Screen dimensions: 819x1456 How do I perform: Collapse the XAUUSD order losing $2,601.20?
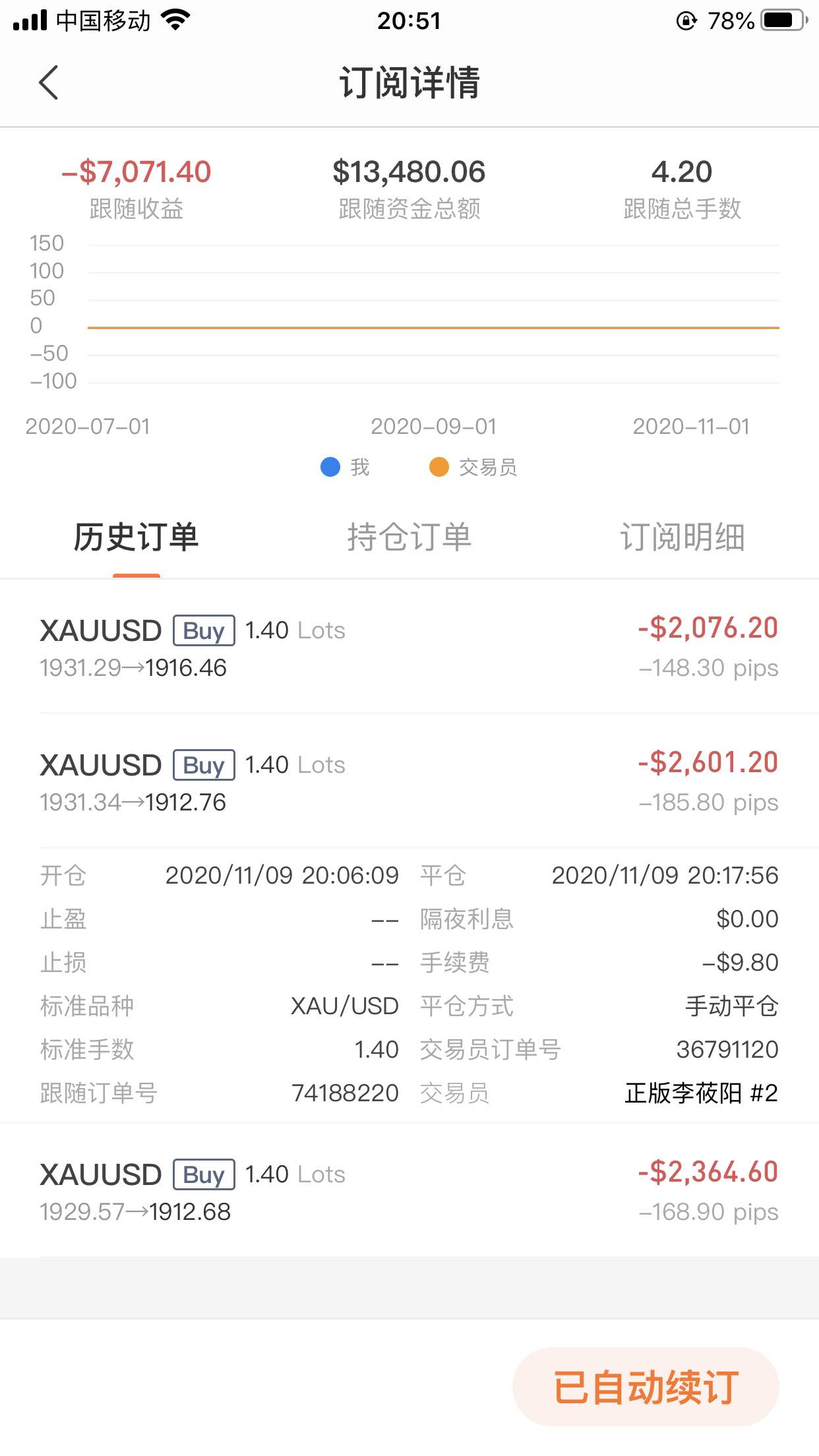(409, 781)
